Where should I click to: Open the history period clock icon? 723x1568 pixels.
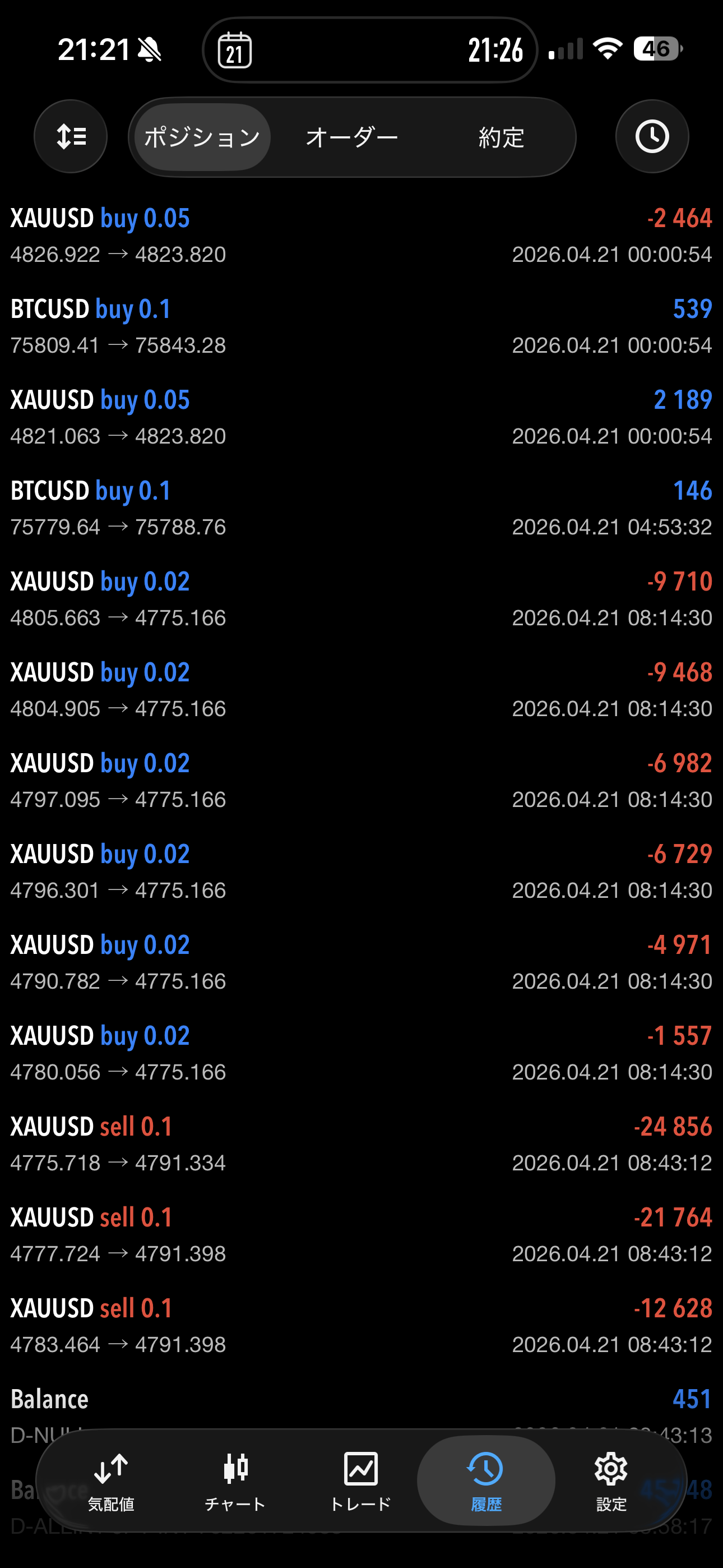(x=652, y=136)
